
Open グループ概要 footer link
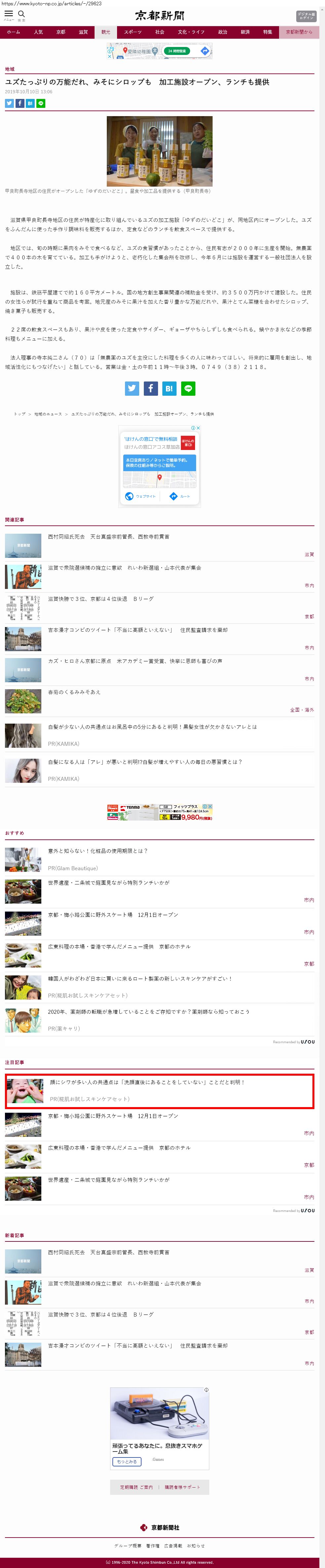[x=128, y=1546]
